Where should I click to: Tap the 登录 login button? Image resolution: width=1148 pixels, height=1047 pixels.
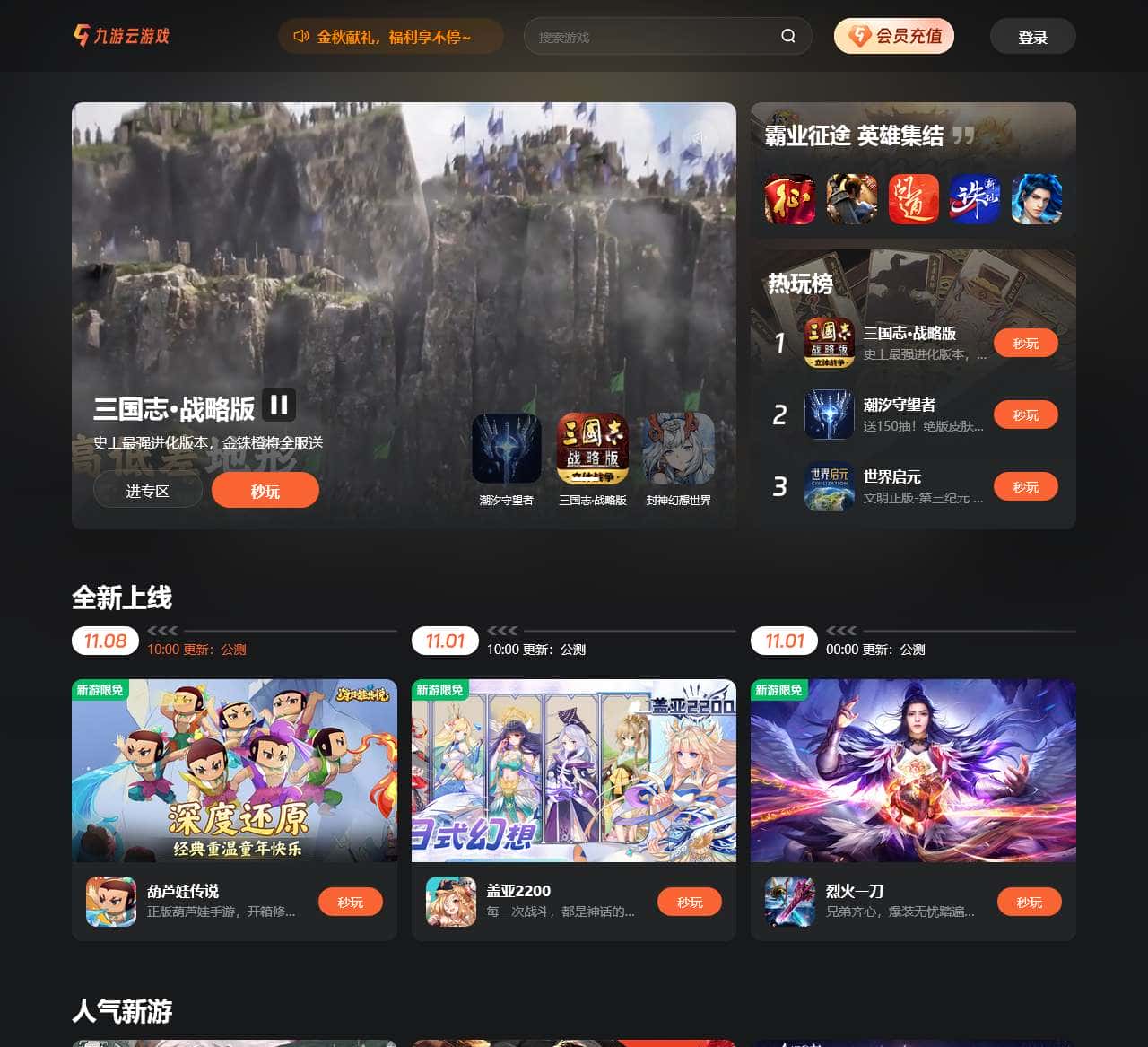click(1032, 37)
